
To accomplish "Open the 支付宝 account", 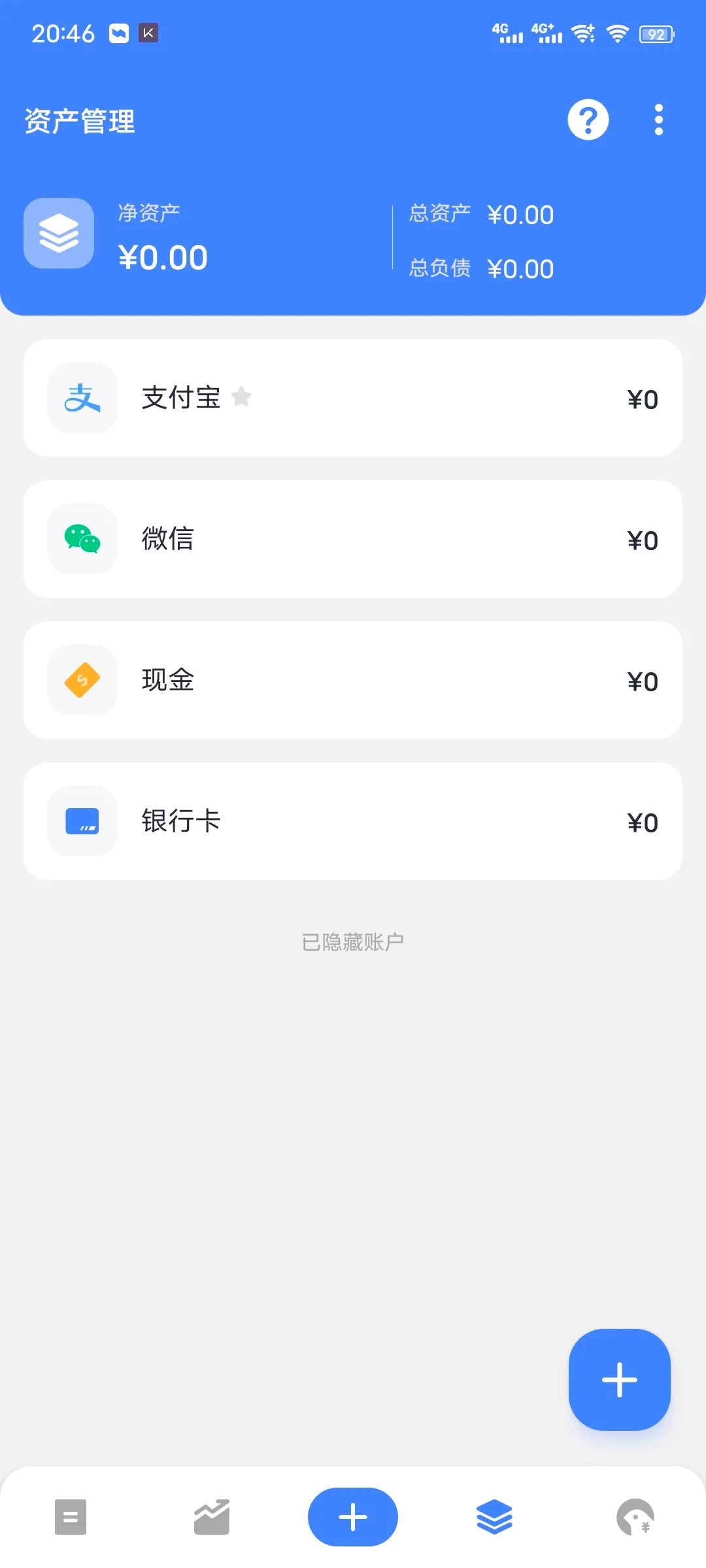I will tap(353, 398).
